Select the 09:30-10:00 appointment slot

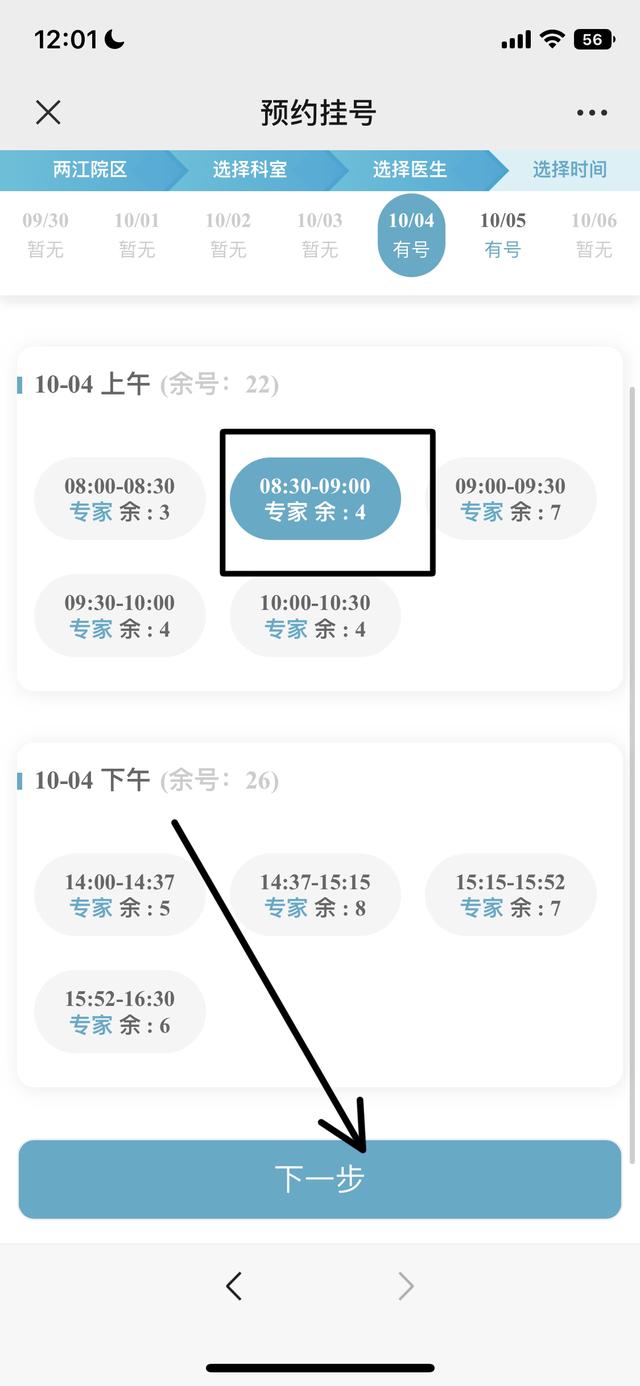click(x=119, y=616)
